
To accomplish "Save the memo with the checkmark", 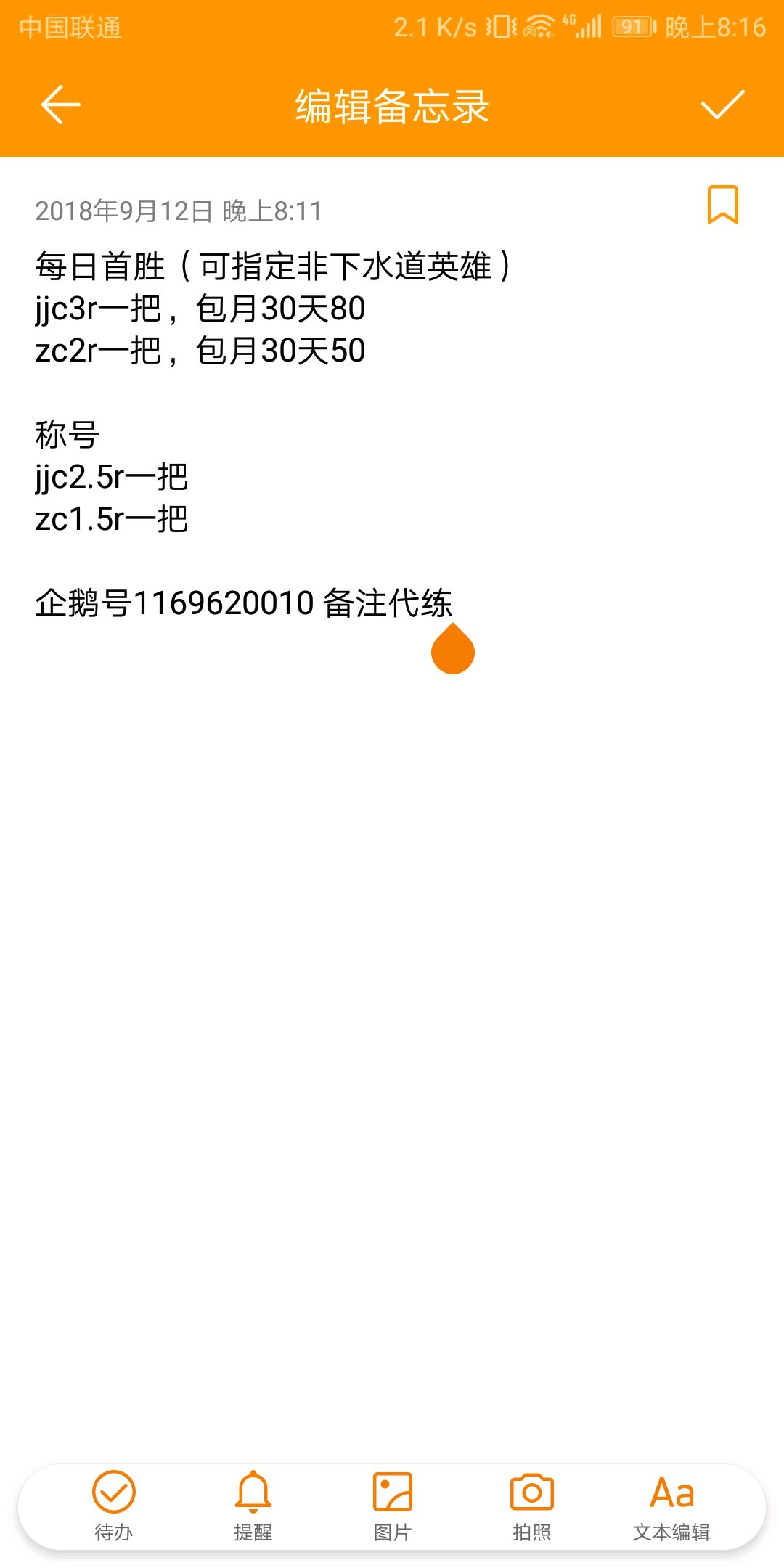I will 722,105.
